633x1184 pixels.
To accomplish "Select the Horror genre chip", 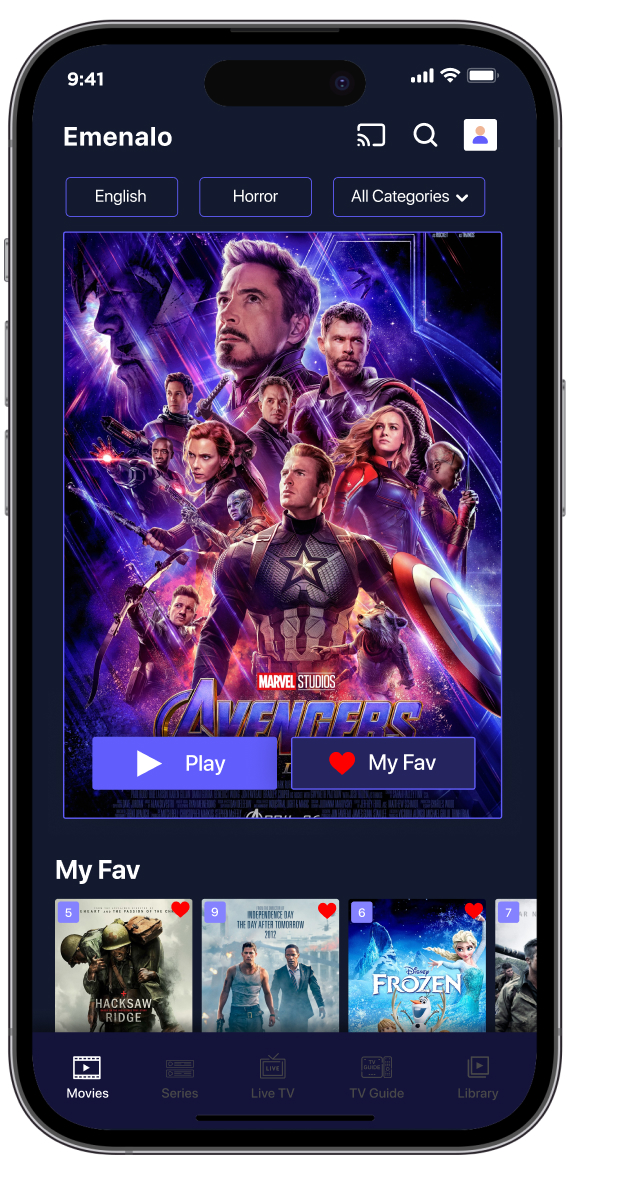I will point(255,197).
